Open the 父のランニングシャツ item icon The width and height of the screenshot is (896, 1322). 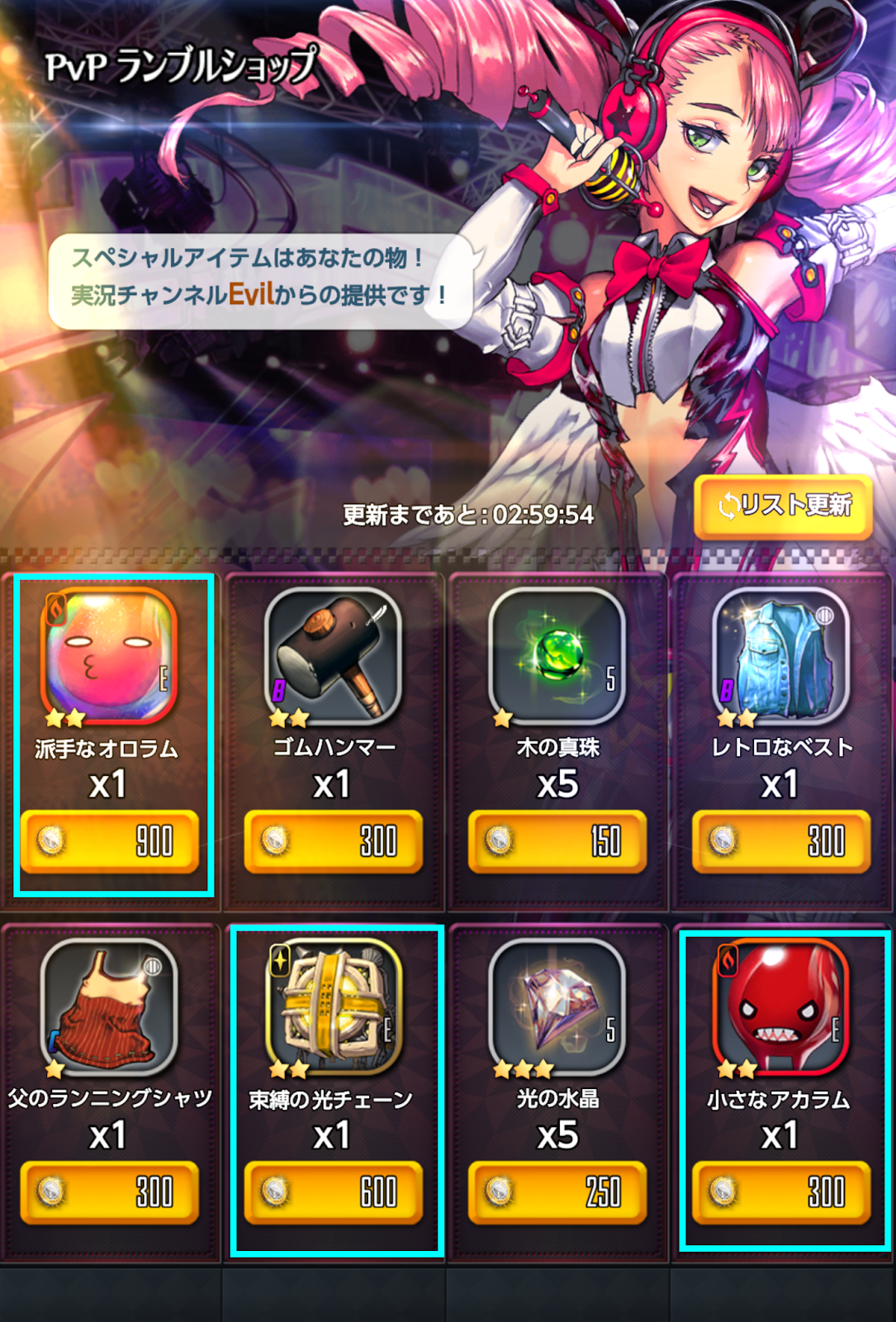(109, 1006)
